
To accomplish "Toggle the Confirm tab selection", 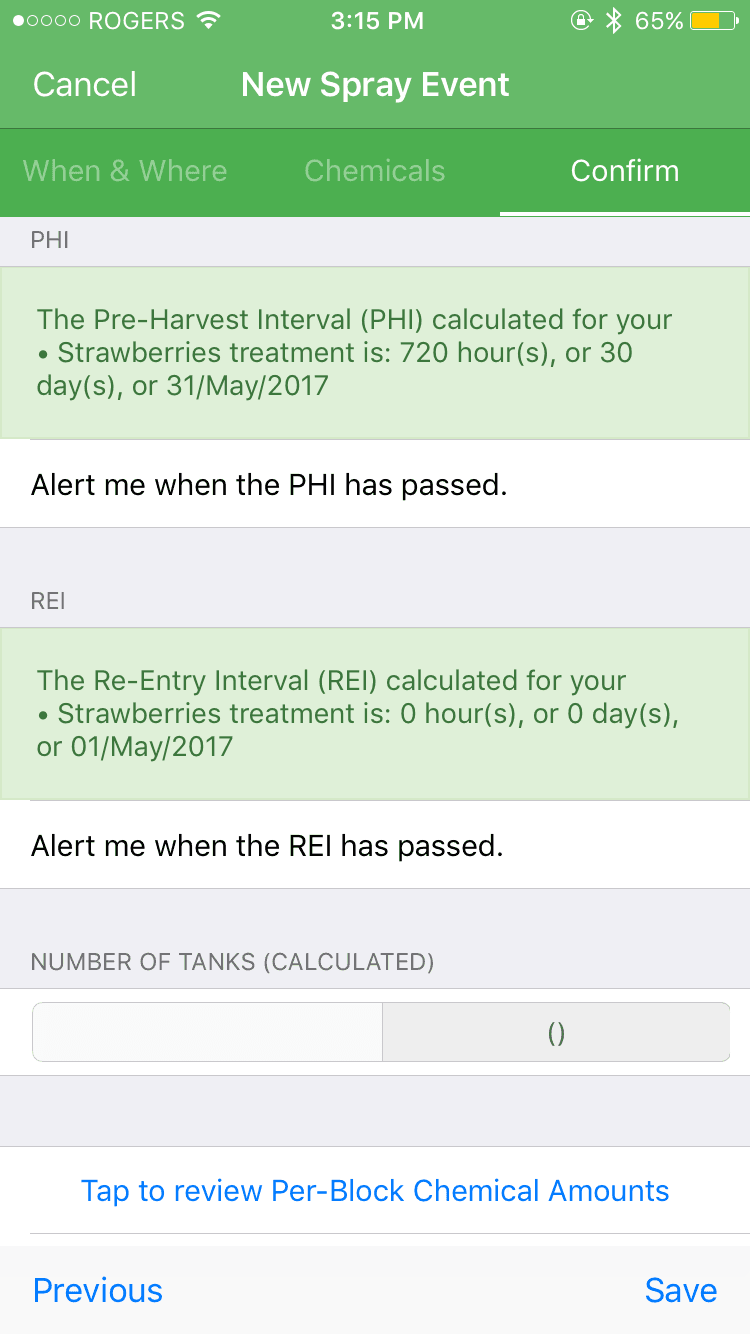I will coord(624,171).
